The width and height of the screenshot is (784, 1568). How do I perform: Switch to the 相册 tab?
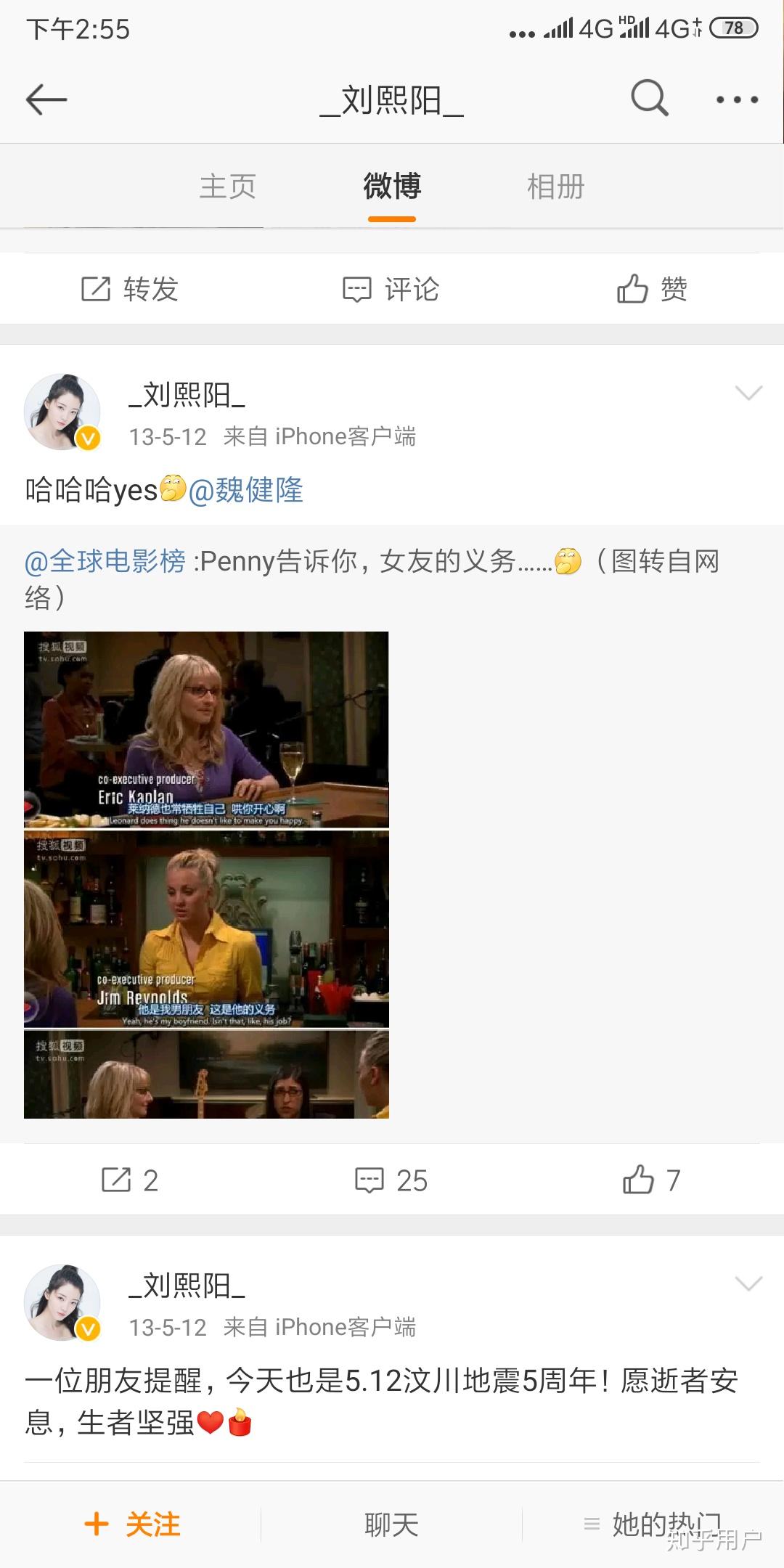[x=556, y=187]
